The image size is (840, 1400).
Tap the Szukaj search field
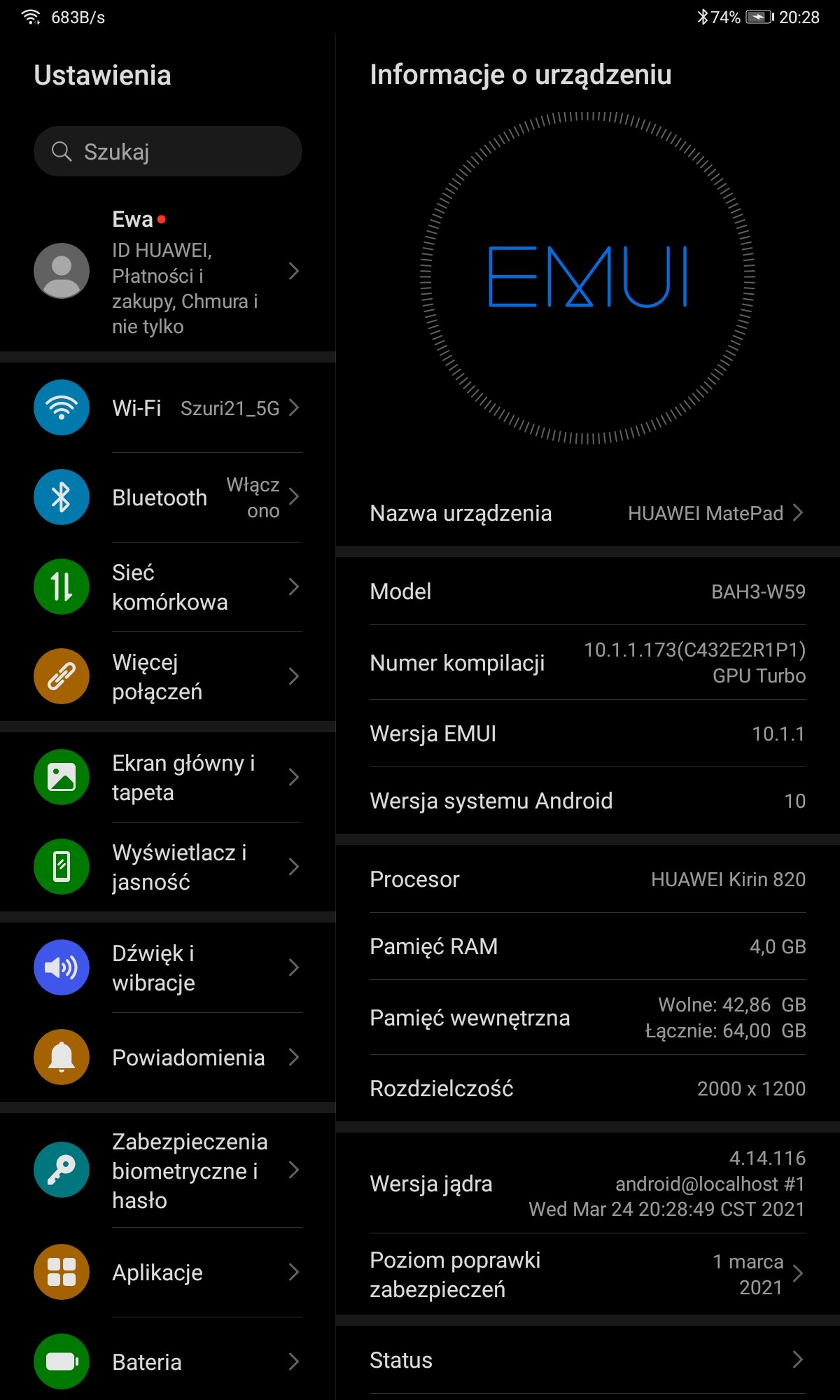click(x=168, y=151)
